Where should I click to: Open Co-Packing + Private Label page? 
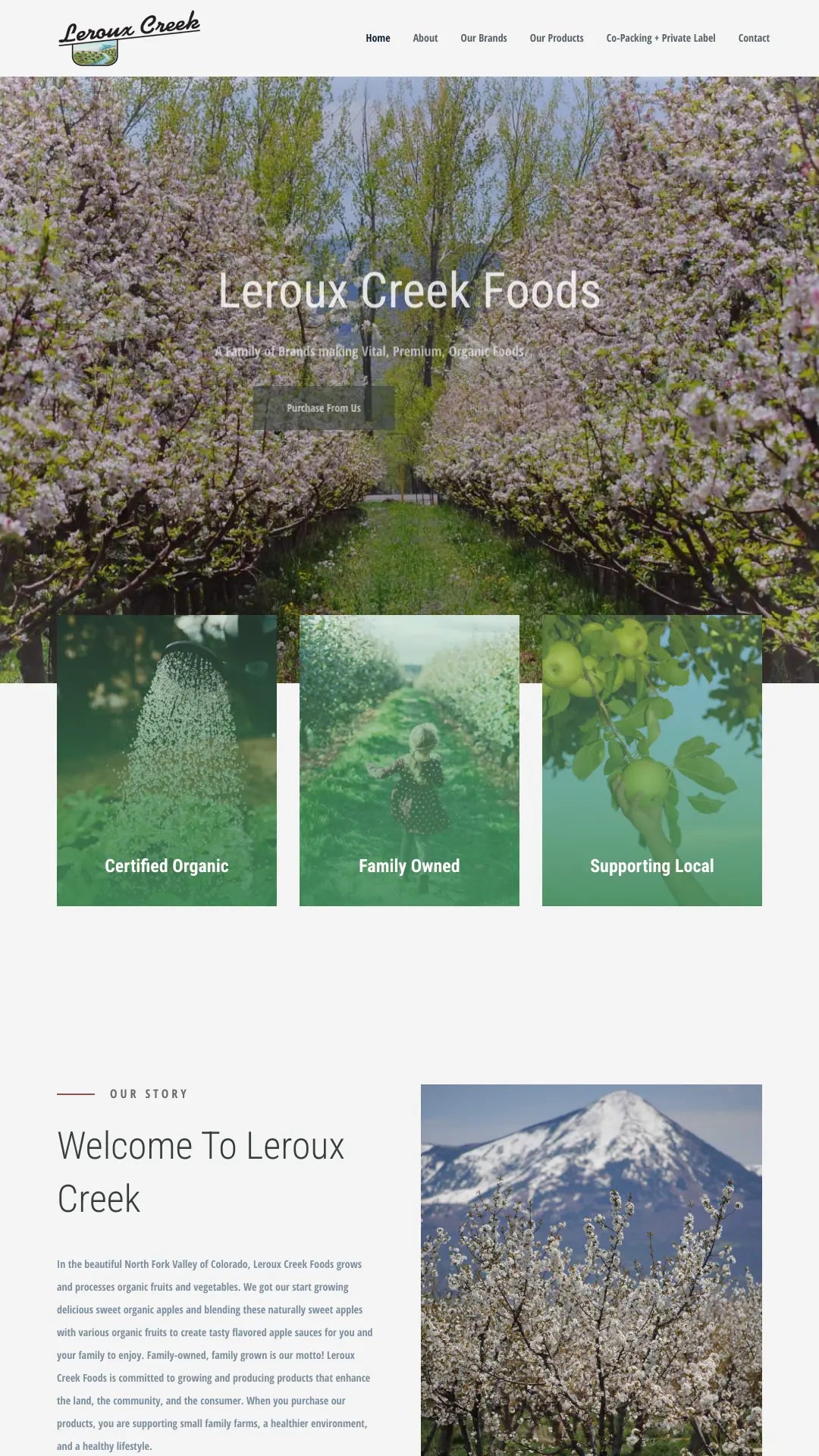(660, 38)
